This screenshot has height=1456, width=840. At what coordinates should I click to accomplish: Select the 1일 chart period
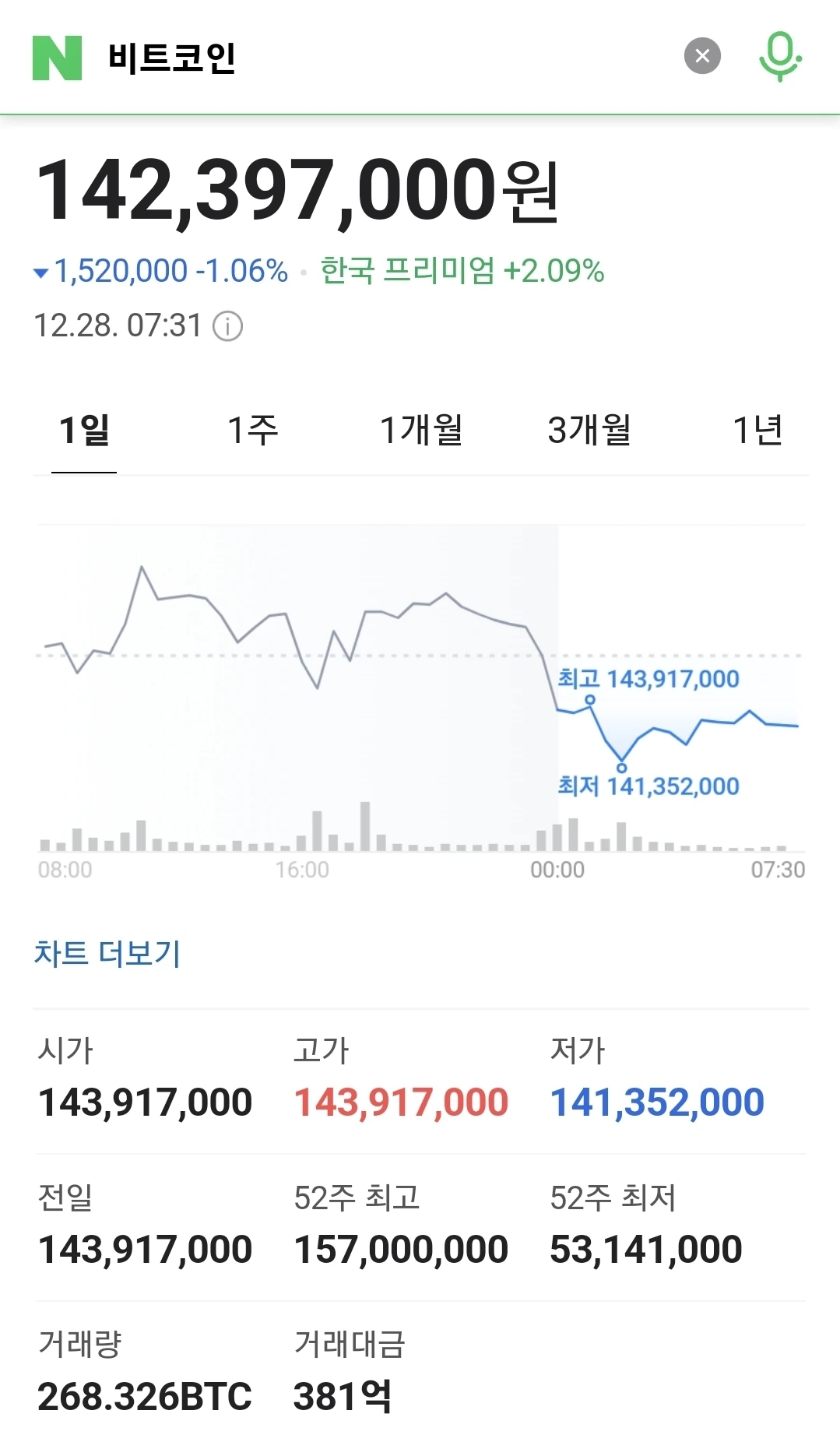pyautogui.click(x=84, y=430)
